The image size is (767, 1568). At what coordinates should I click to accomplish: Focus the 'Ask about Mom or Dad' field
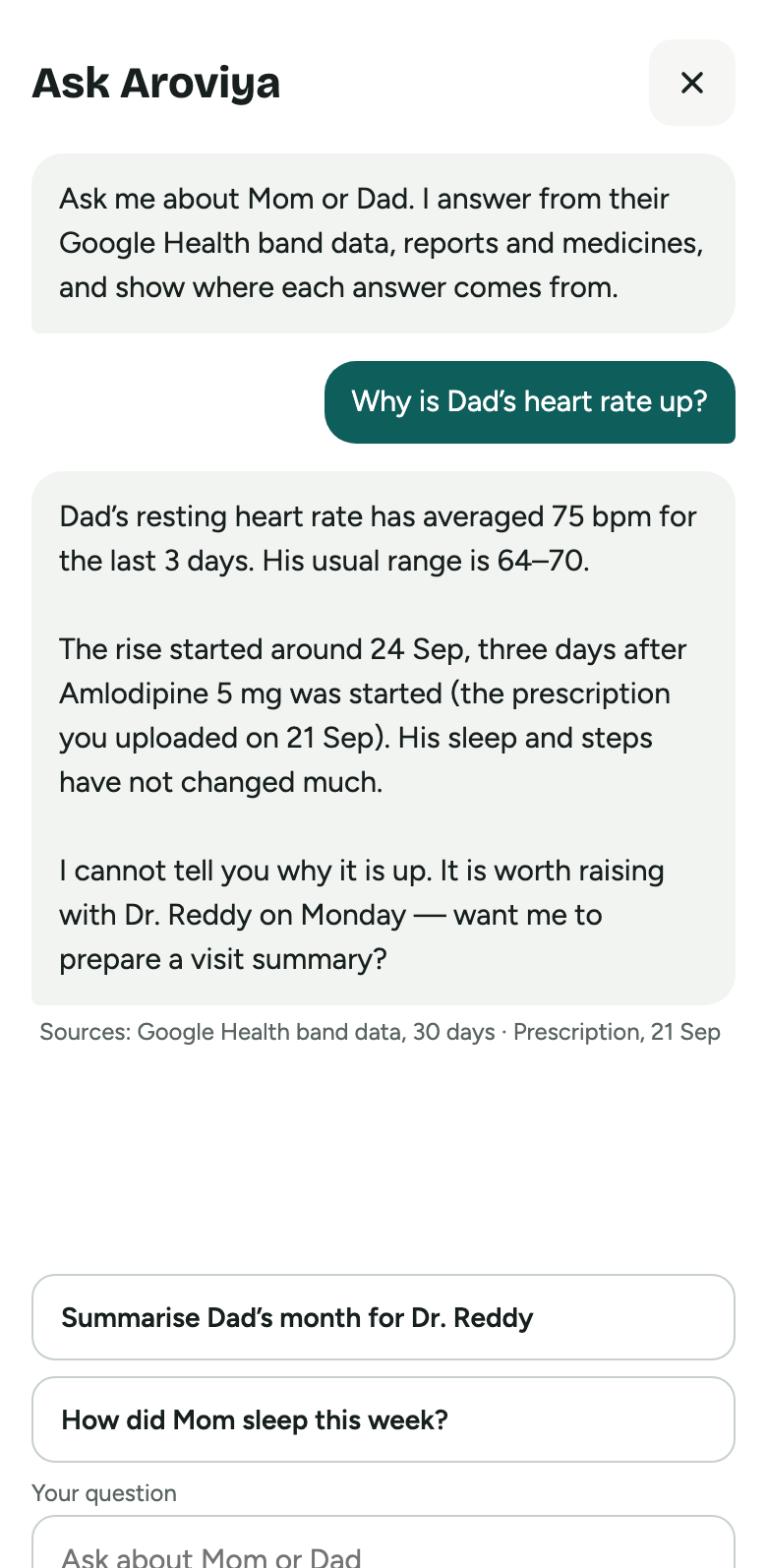383,1542
